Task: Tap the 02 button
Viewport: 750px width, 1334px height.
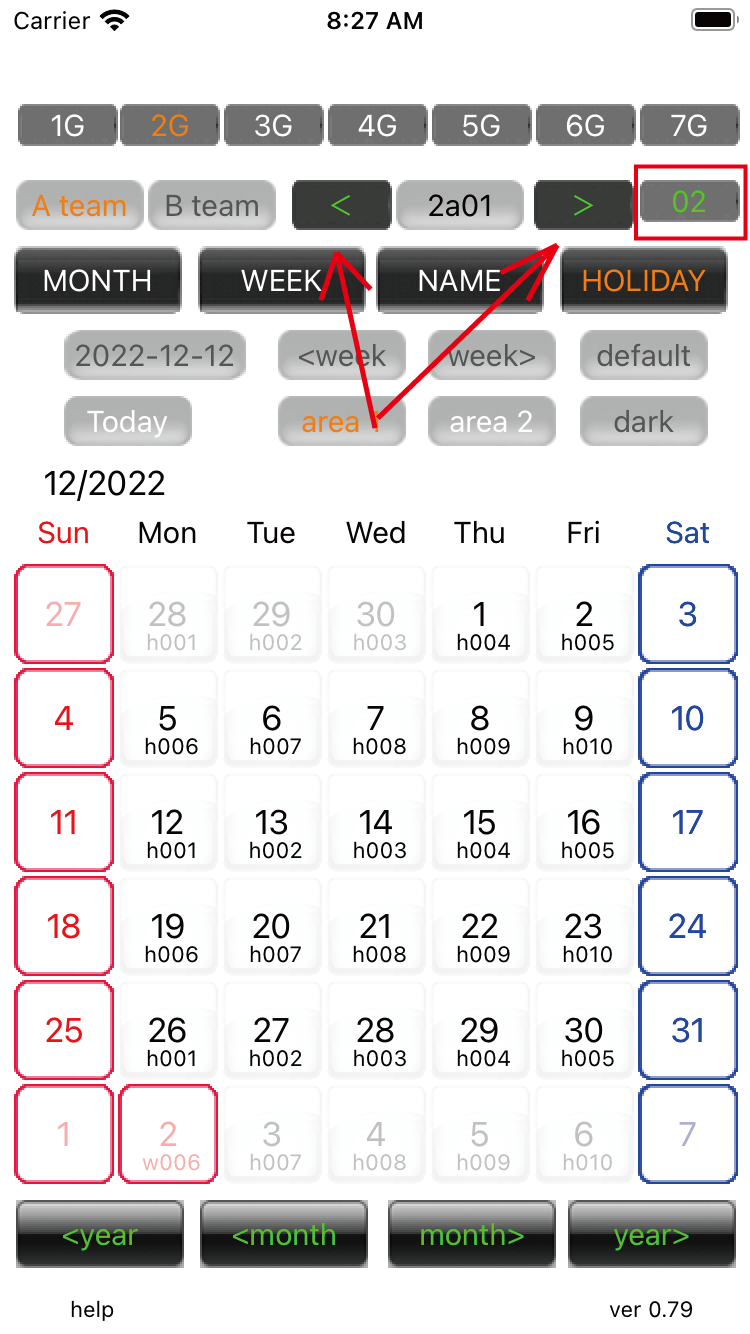Action: (x=689, y=202)
